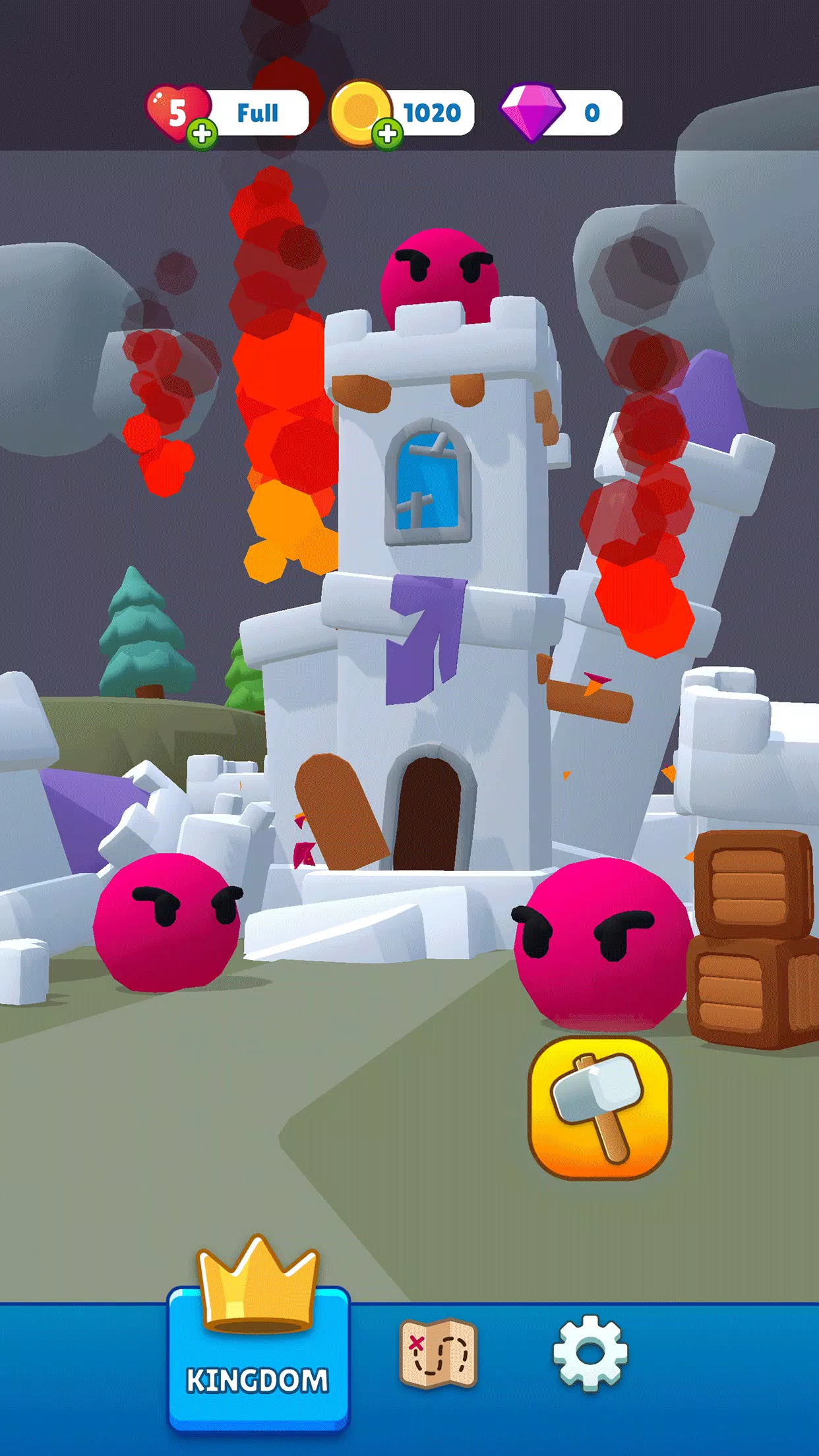Open the treasure map tab
The height and width of the screenshot is (1456, 819).
click(438, 1354)
